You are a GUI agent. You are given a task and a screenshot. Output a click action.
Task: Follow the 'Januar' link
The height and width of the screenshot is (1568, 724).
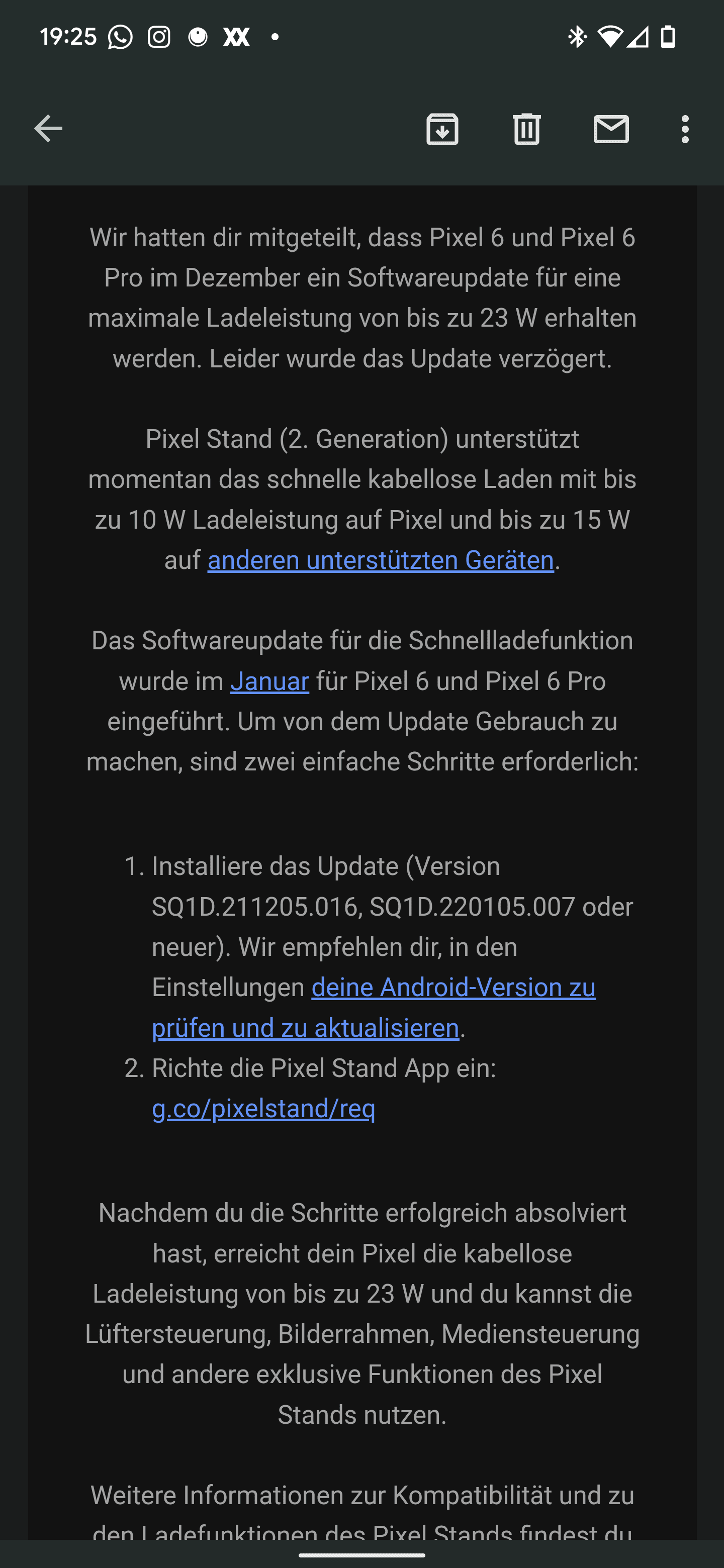(269, 681)
